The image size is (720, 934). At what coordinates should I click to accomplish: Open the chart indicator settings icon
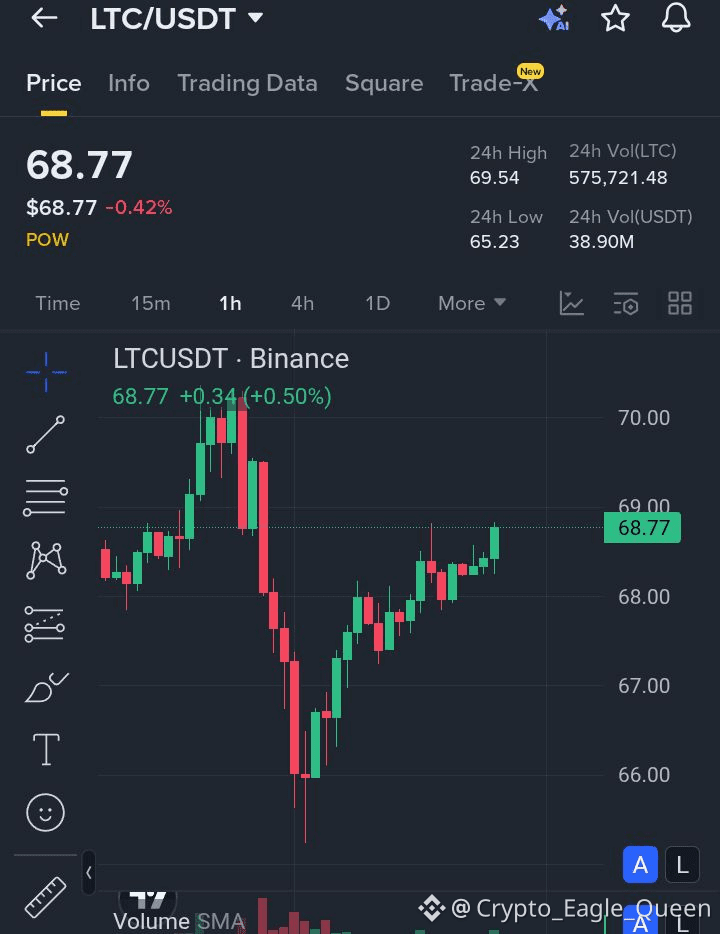pyautogui.click(x=626, y=303)
